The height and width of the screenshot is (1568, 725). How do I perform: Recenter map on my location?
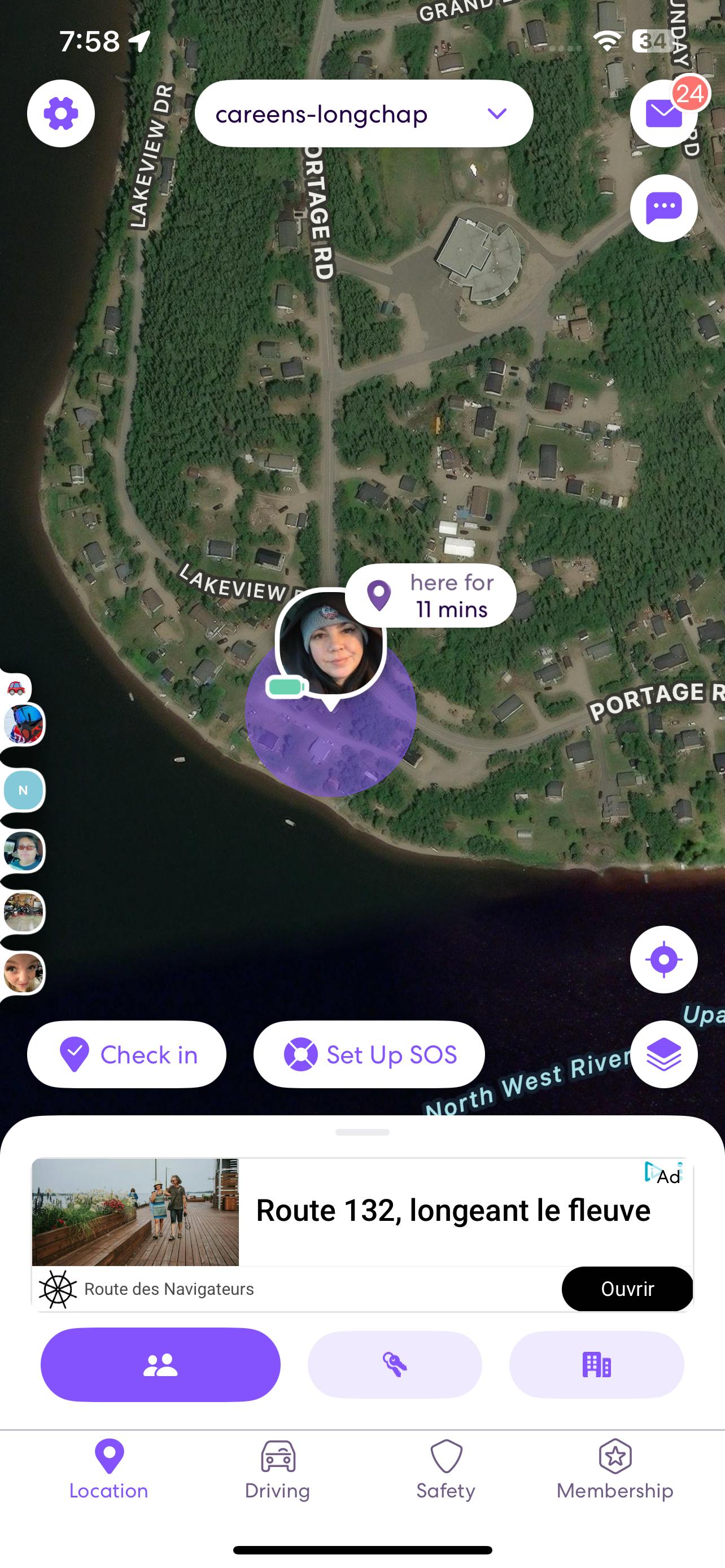(663, 960)
